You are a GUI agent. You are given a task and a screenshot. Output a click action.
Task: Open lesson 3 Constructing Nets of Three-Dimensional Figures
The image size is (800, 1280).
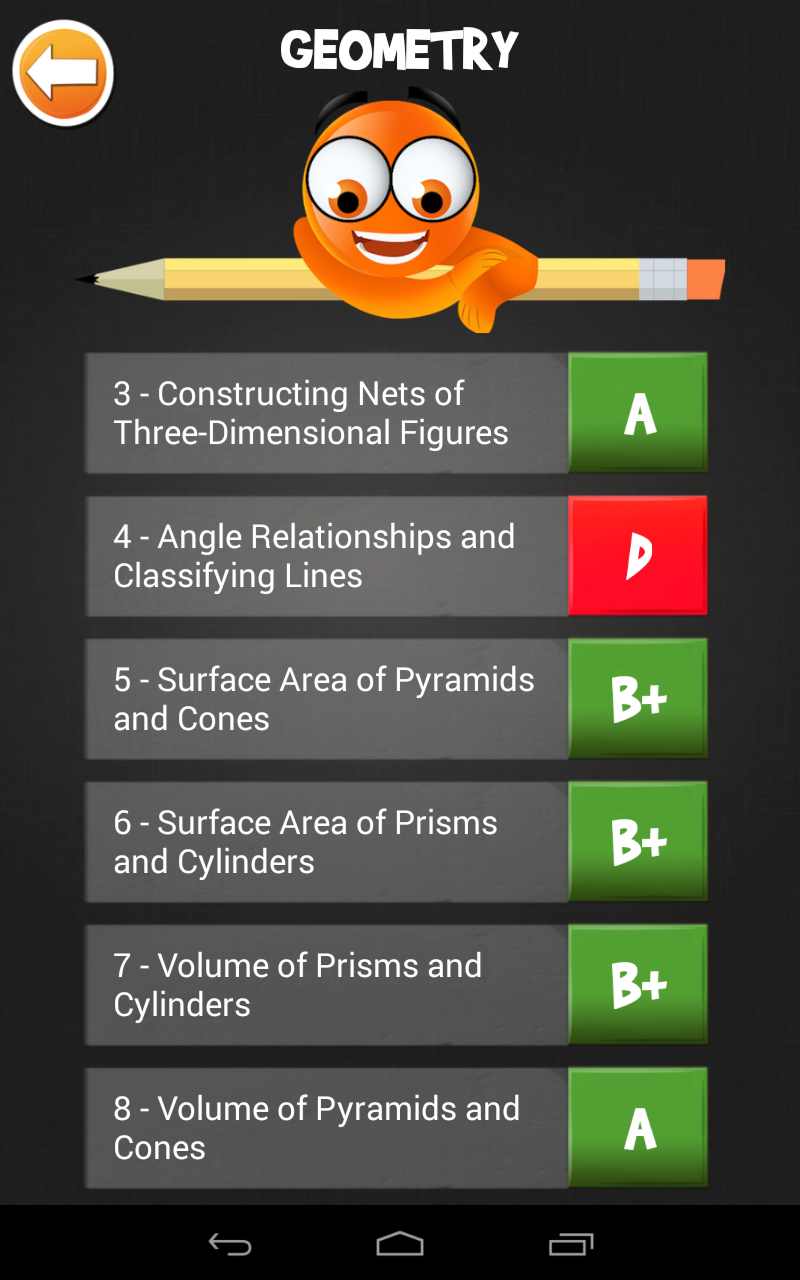(x=325, y=412)
